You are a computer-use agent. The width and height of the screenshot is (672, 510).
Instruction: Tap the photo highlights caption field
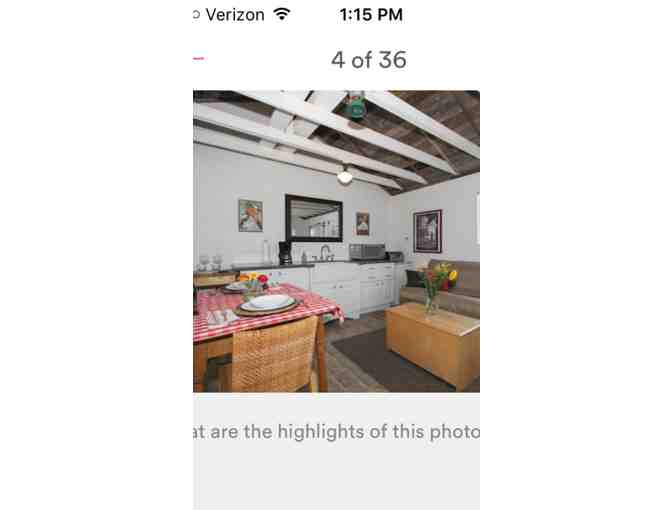point(336,432)
